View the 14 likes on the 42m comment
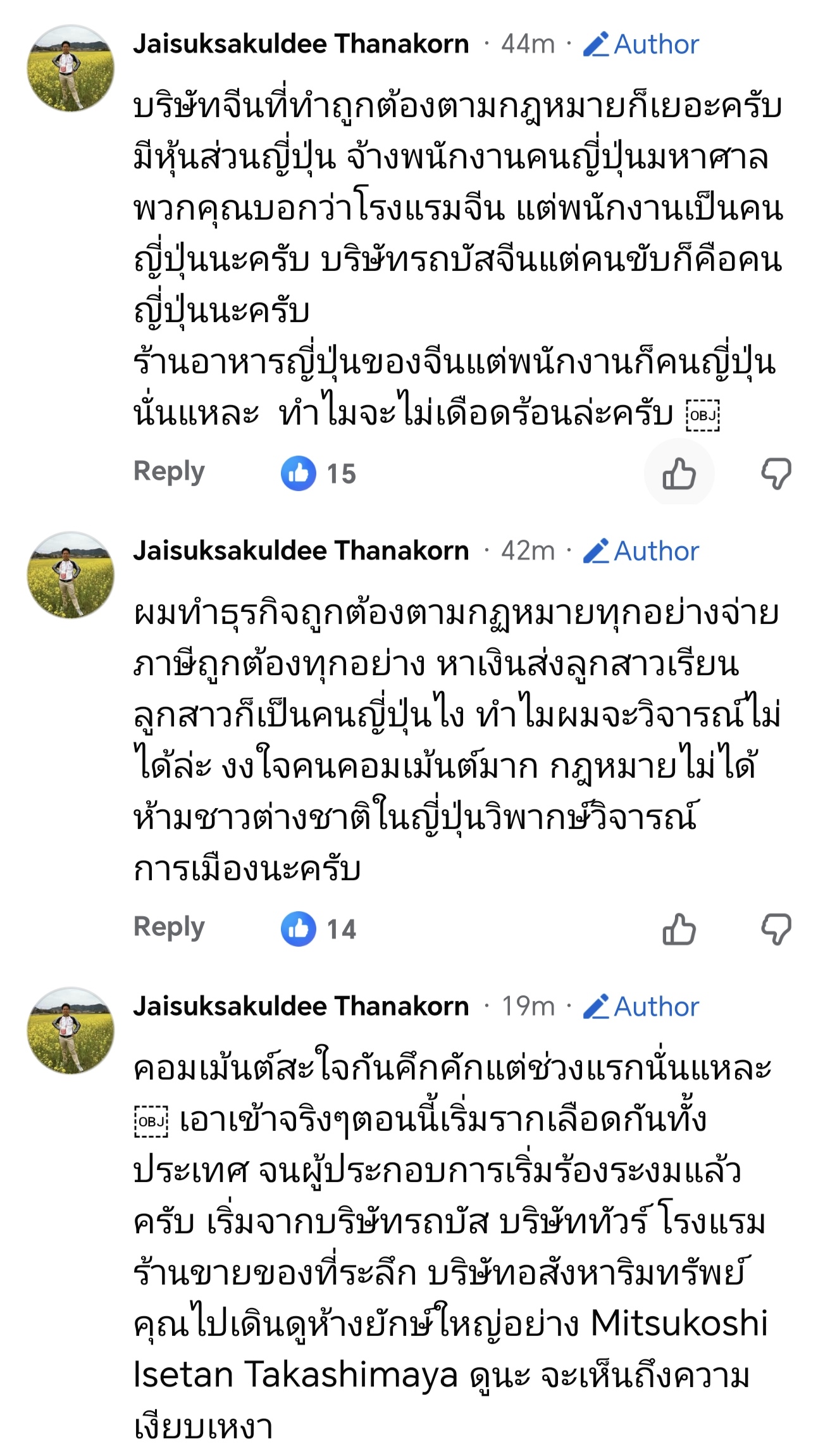 pos(319,929)
